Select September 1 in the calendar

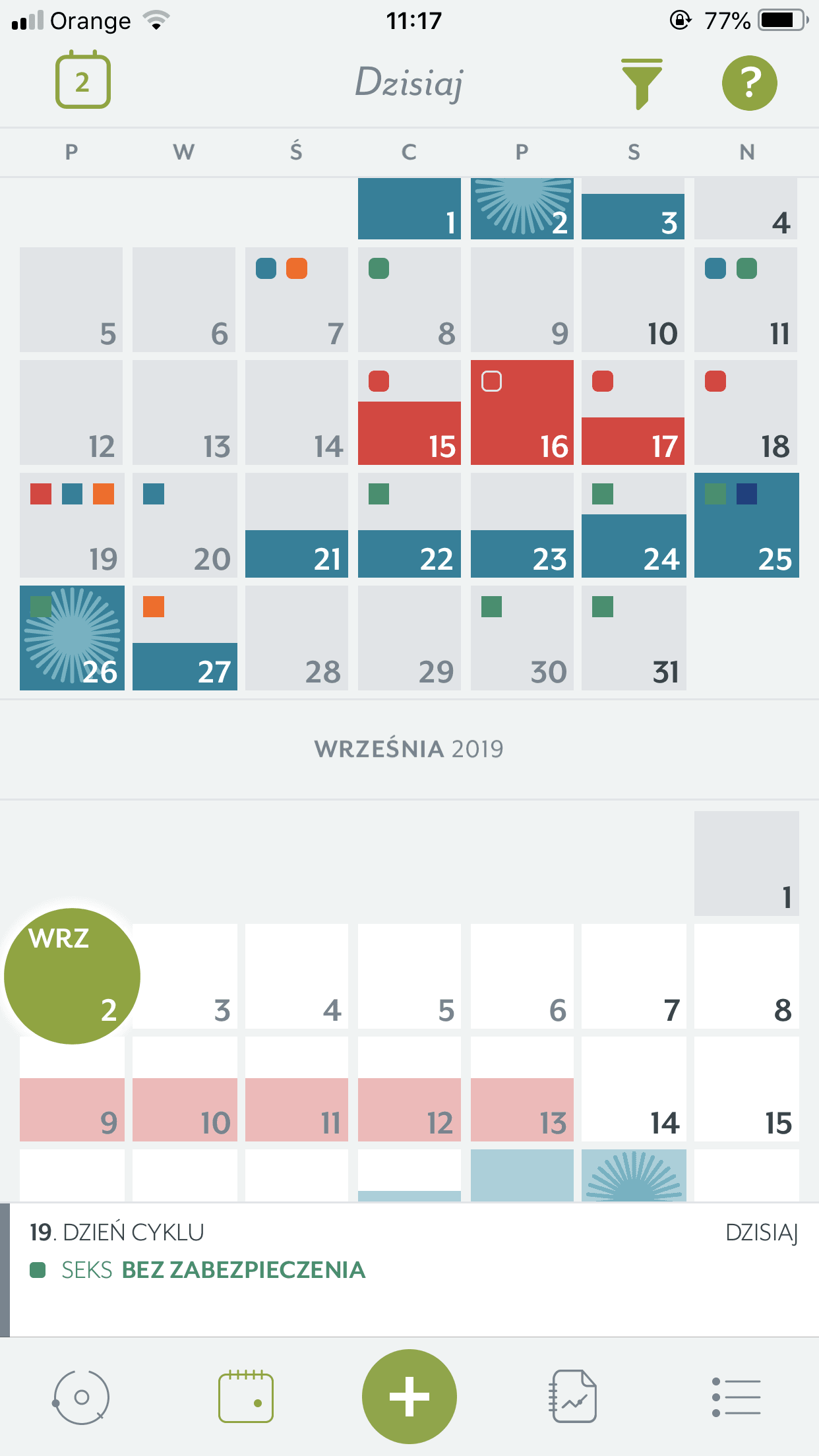[x=746, y=864]
